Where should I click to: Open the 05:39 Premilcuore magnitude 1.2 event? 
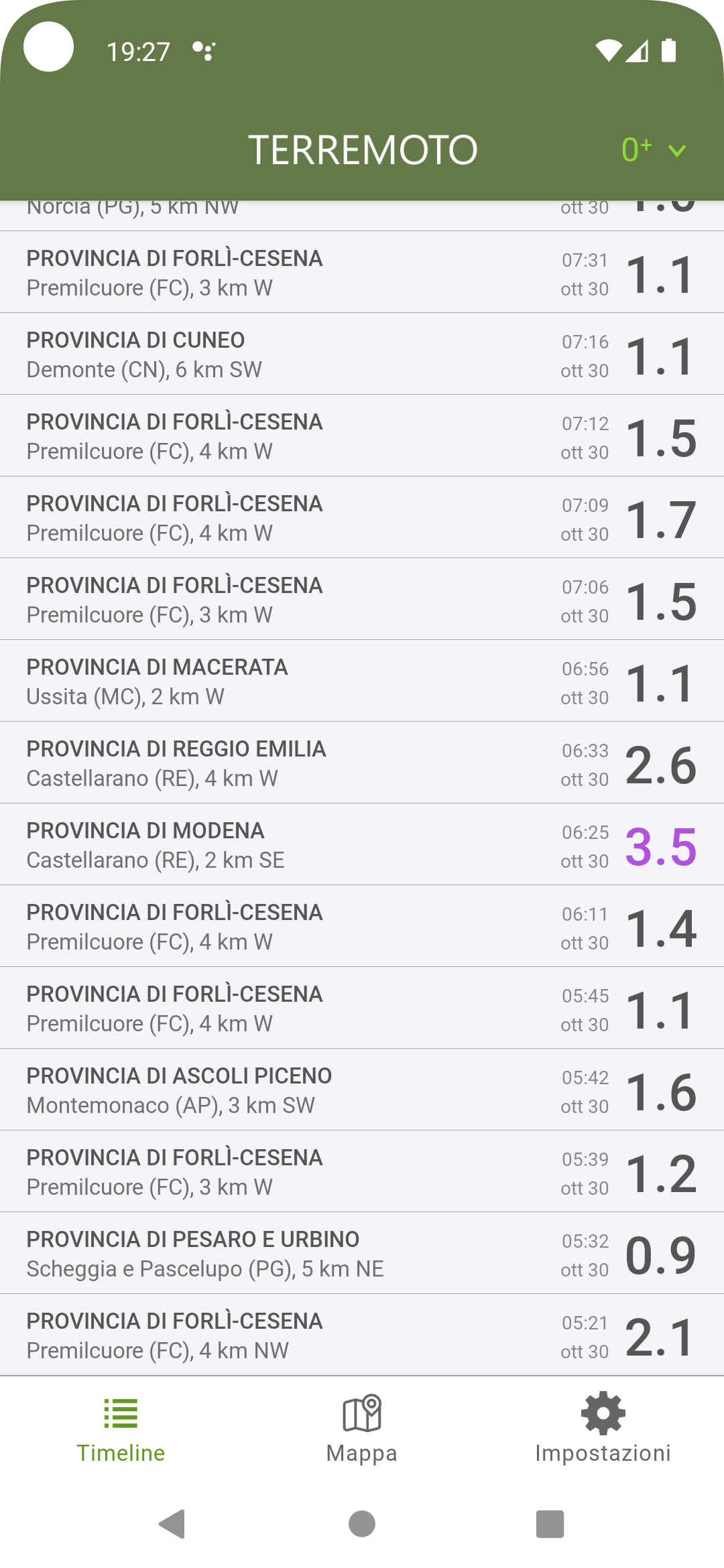(x=362, y=1172)
